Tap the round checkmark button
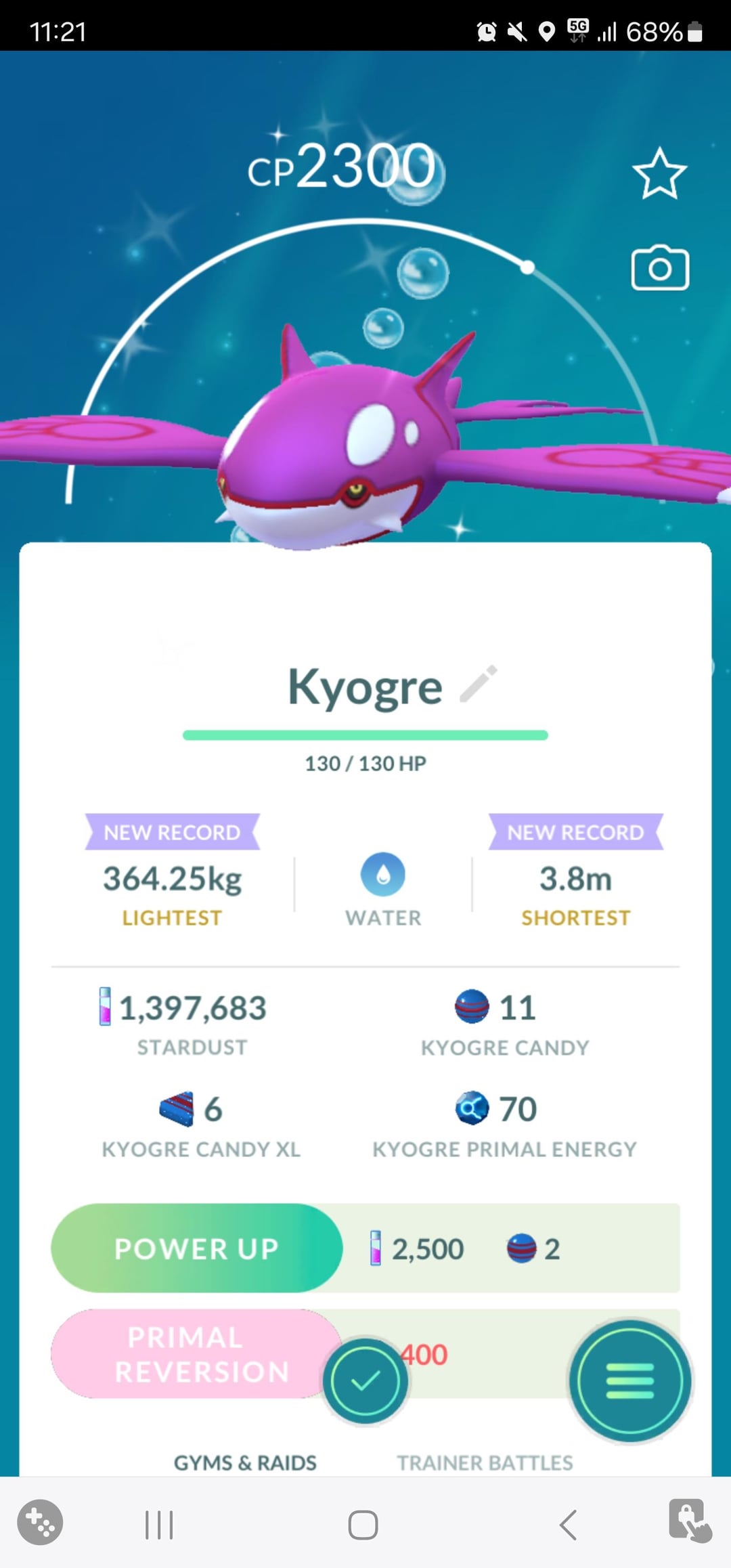The height and width of the screenshot is (1568, 731). 365,1381
